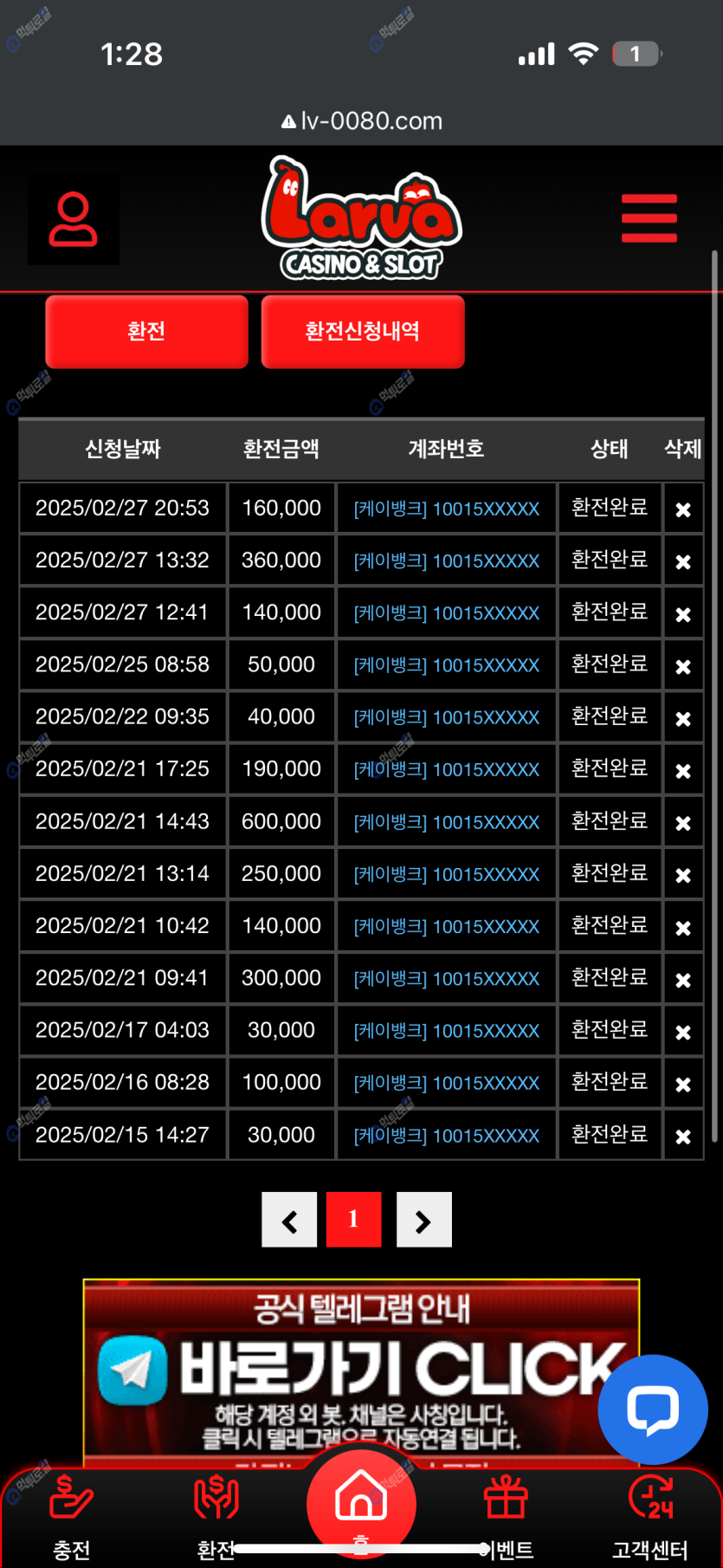Tap the 환전 button

point(146,332)
